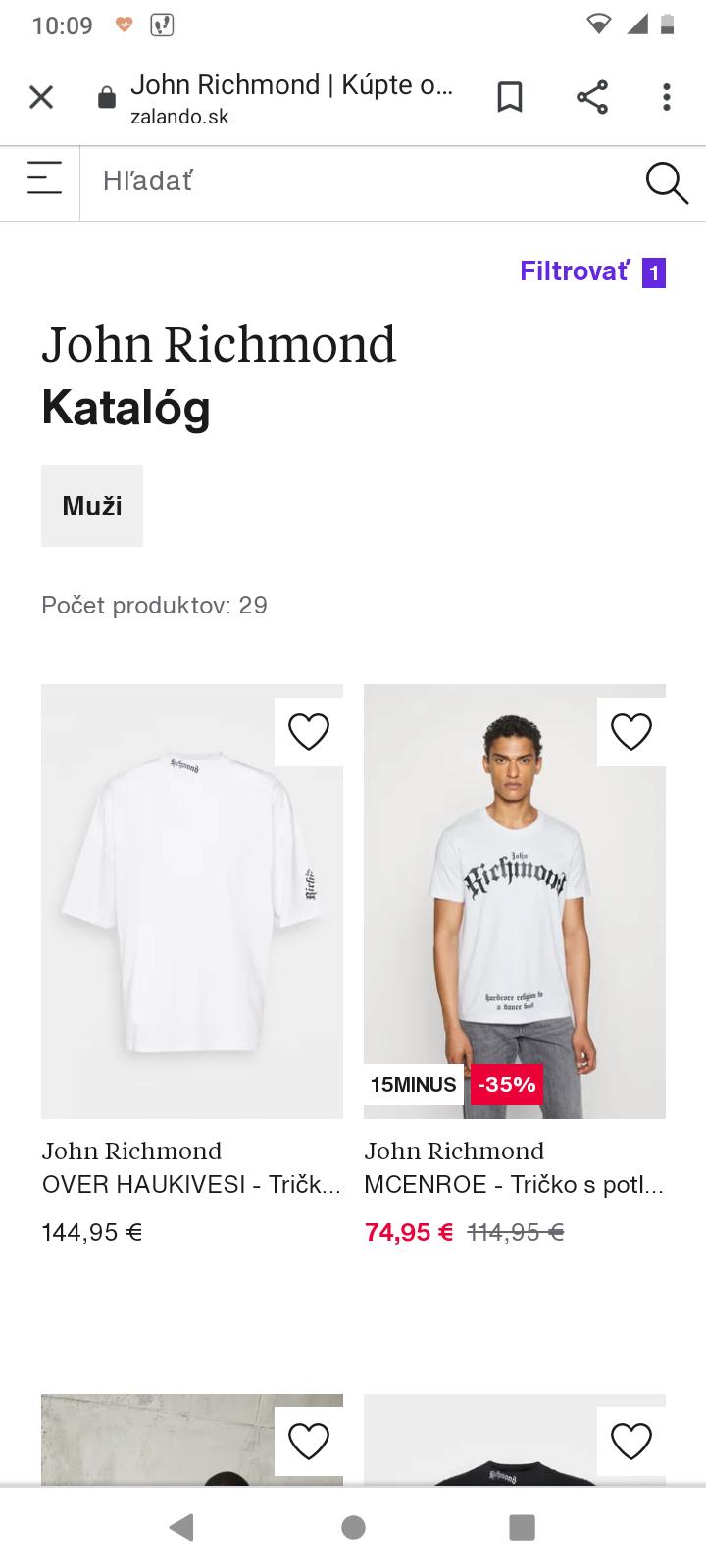Go to the Android home screen
The height and width of the screenshot is (1568, 706).
[x=353, y=1527]
